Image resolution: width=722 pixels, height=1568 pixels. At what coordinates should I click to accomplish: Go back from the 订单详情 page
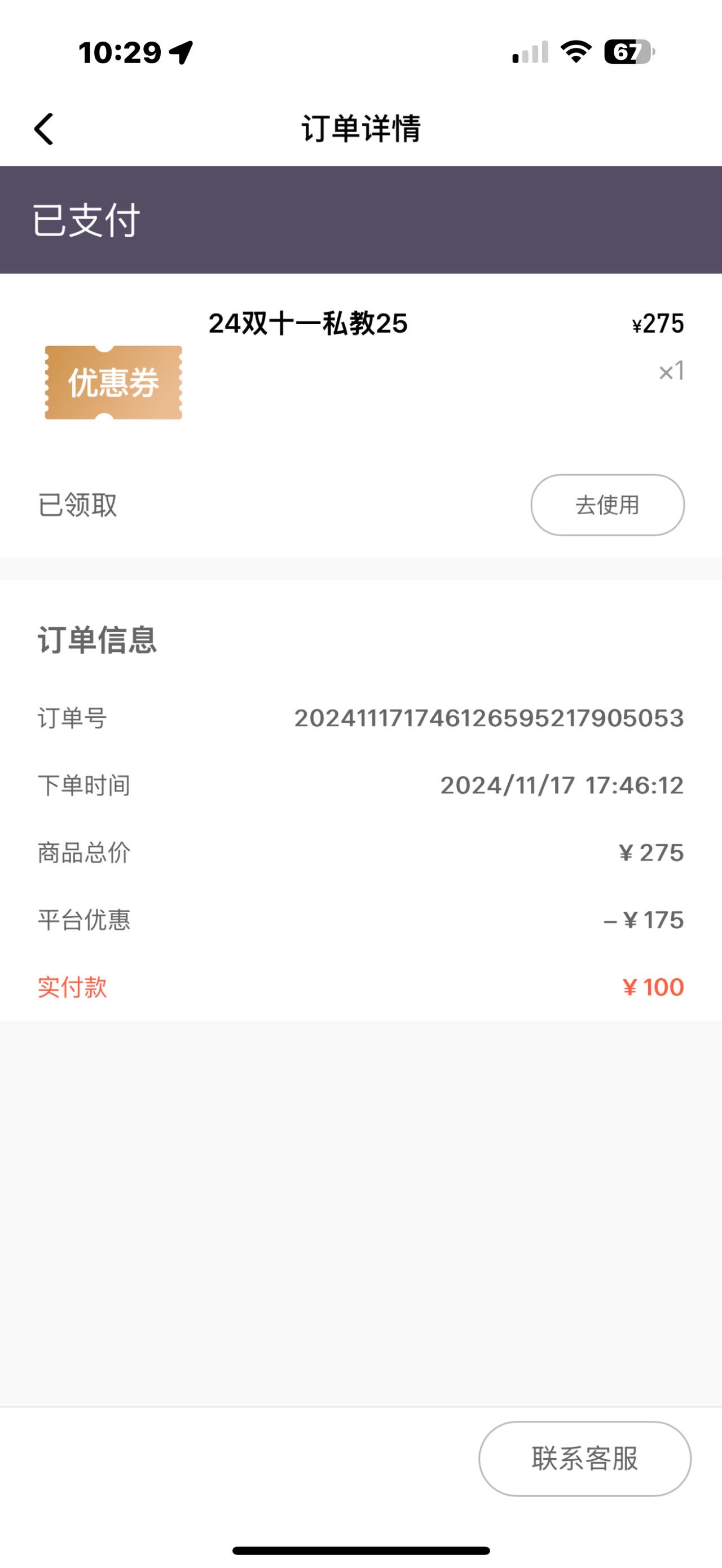[x=44, y=129]
